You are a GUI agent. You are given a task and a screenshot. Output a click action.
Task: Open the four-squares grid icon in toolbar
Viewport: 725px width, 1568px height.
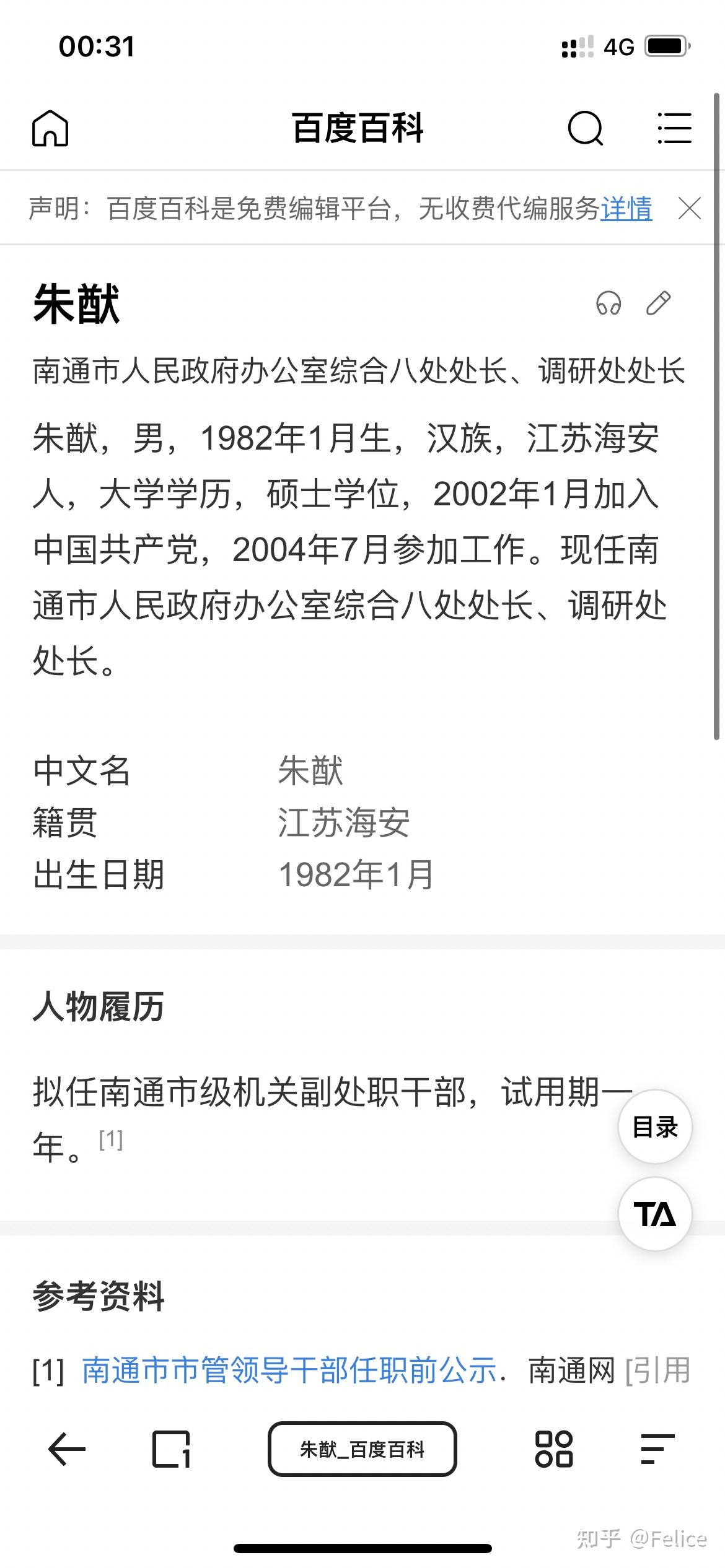pos(553,1449)
